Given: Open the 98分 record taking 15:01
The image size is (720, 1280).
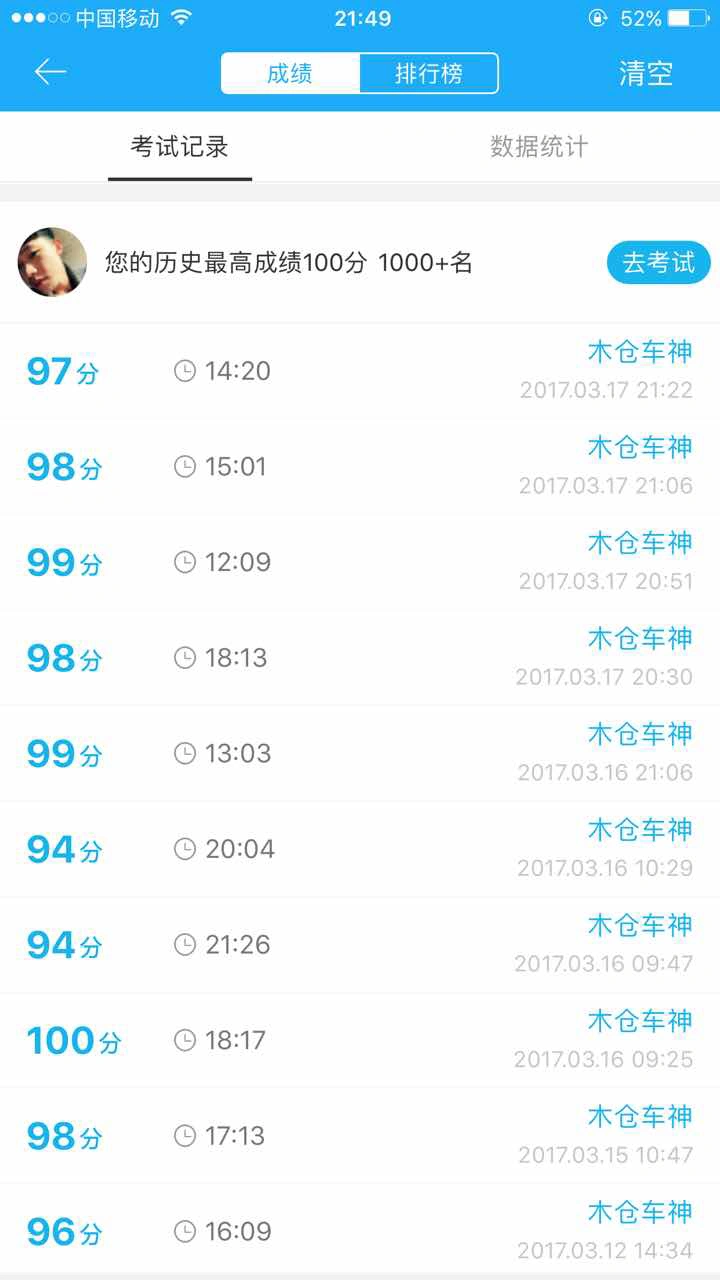Looking at the screenshot, I should (360, 467).
